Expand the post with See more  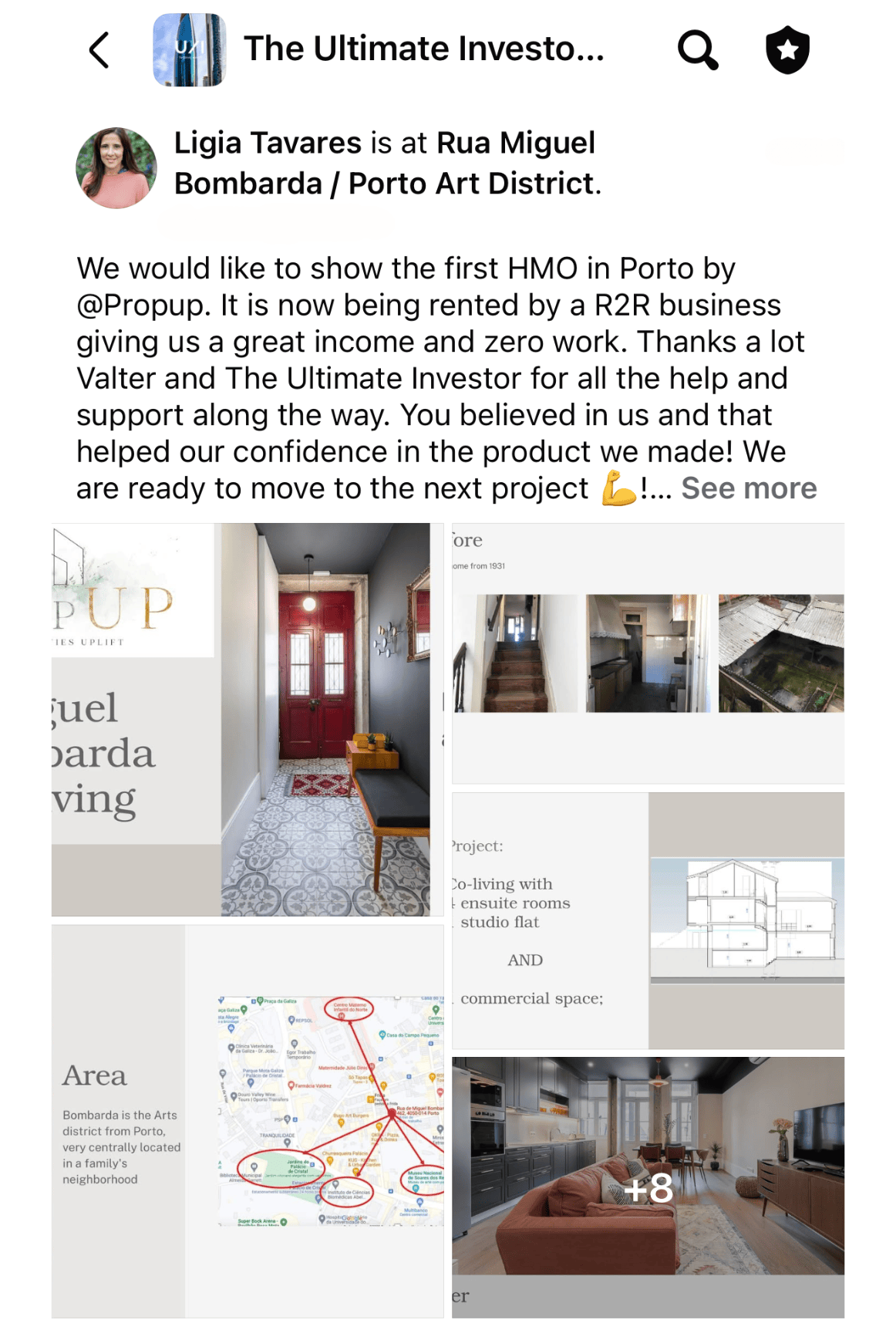(749, 488)
